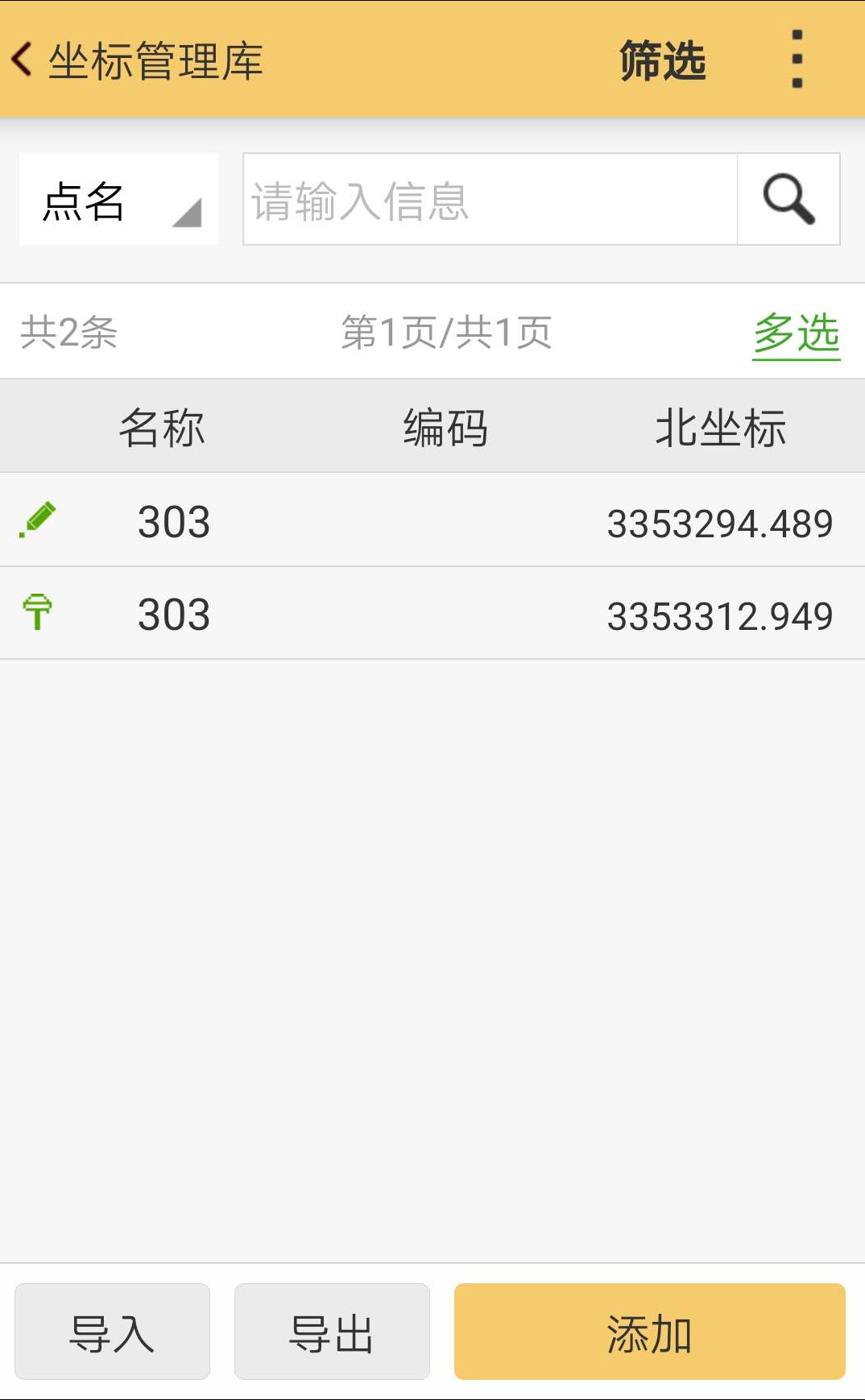Open the 筛选 filter

(x=662, y=60)
